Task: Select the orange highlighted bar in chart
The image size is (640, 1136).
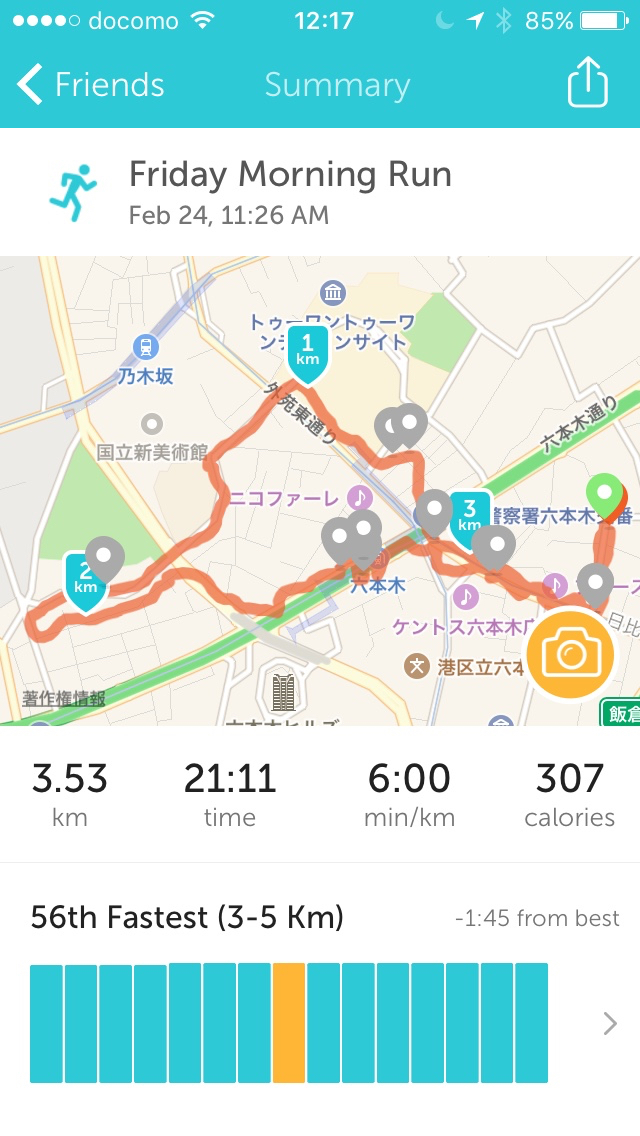Action: tap(289, 1022)
